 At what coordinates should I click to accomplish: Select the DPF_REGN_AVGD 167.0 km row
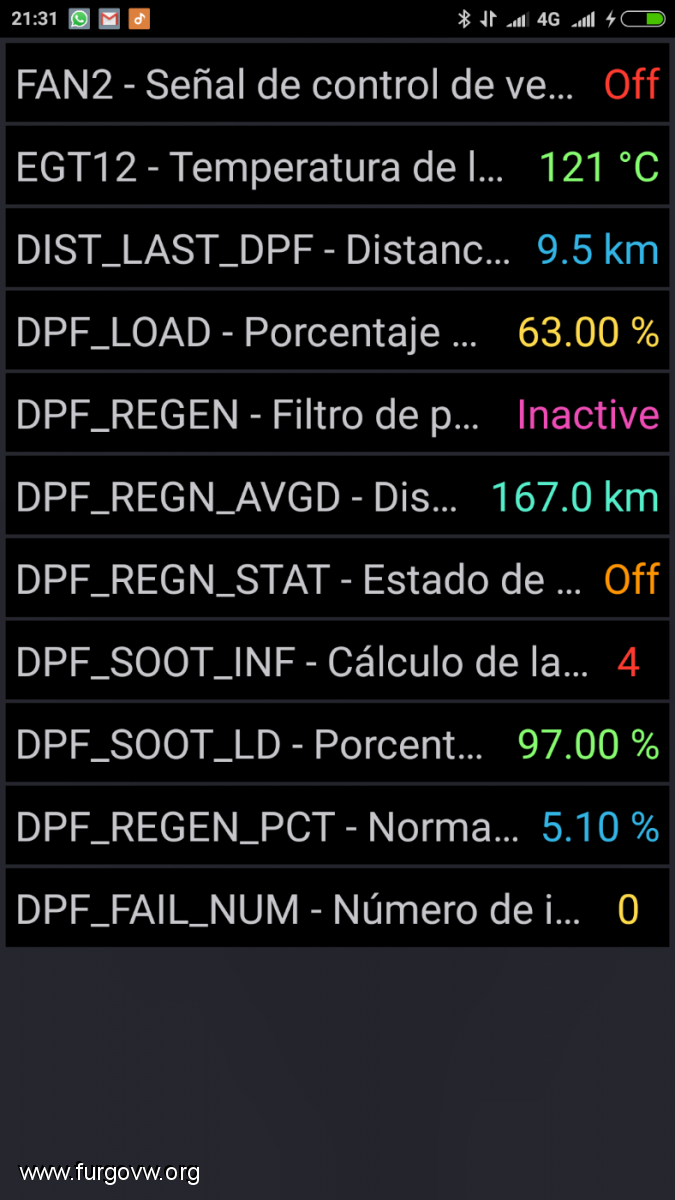tap(337, 497)
